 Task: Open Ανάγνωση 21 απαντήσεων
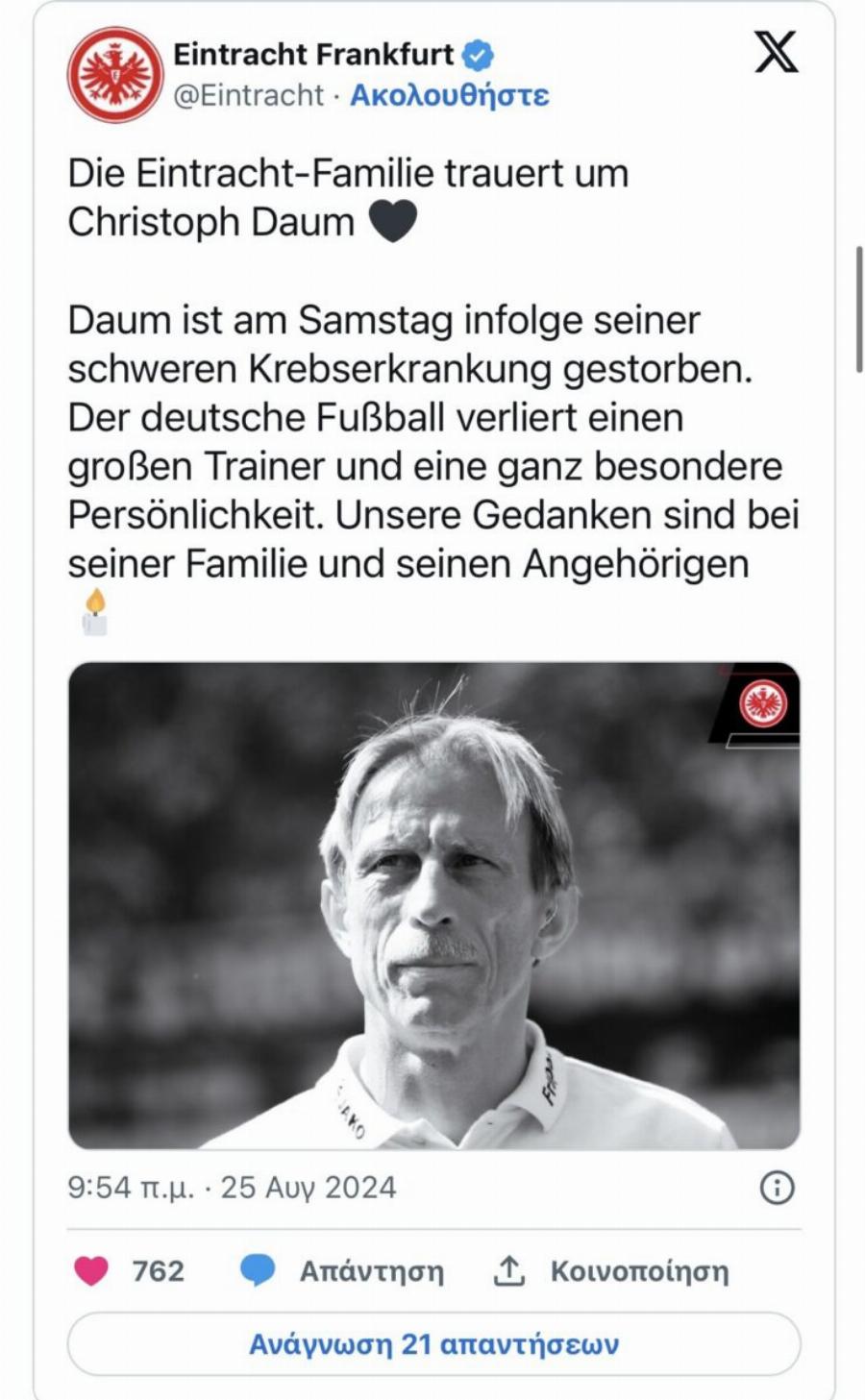pos(433,1343)
